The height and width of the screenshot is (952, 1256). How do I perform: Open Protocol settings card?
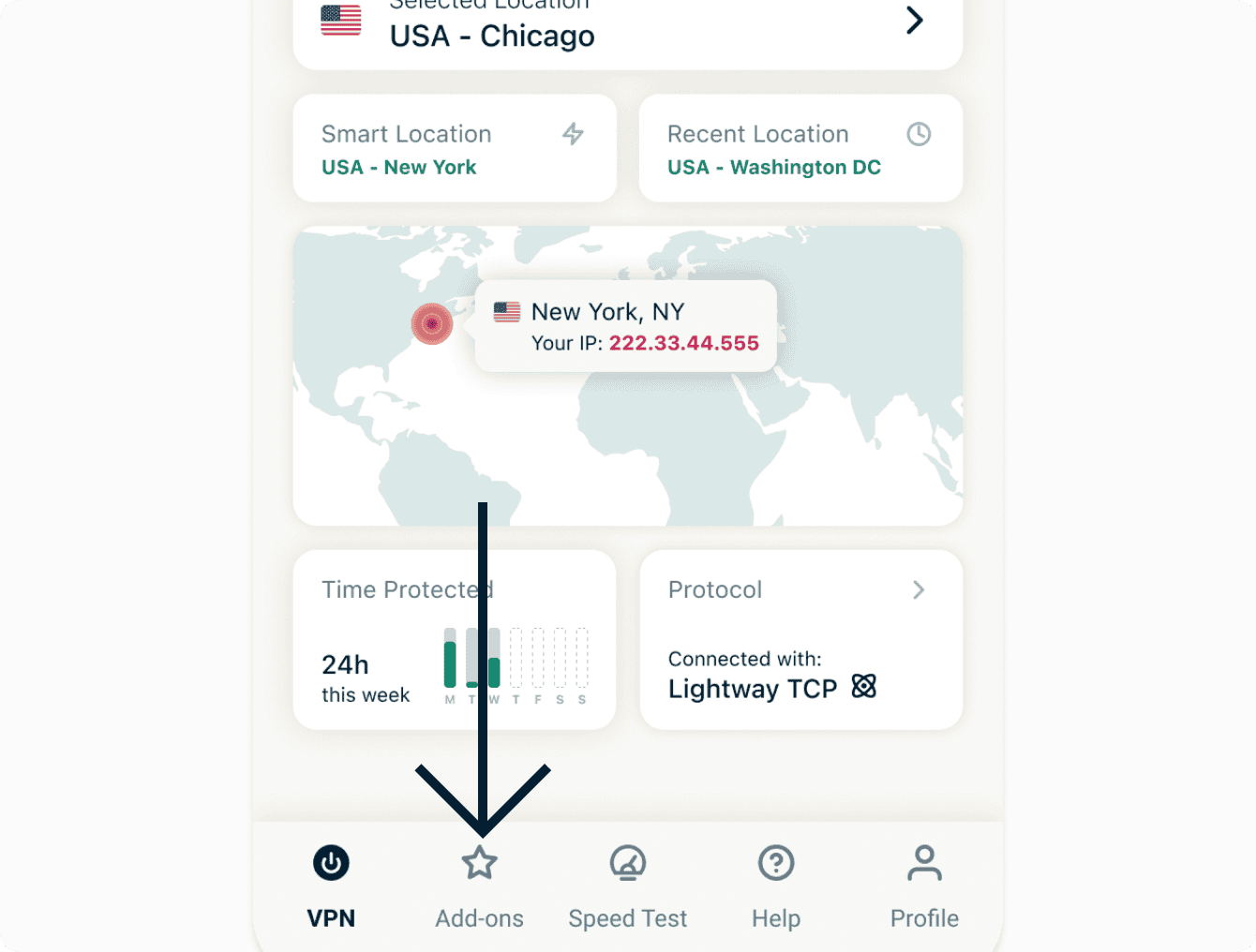[800, 641]
